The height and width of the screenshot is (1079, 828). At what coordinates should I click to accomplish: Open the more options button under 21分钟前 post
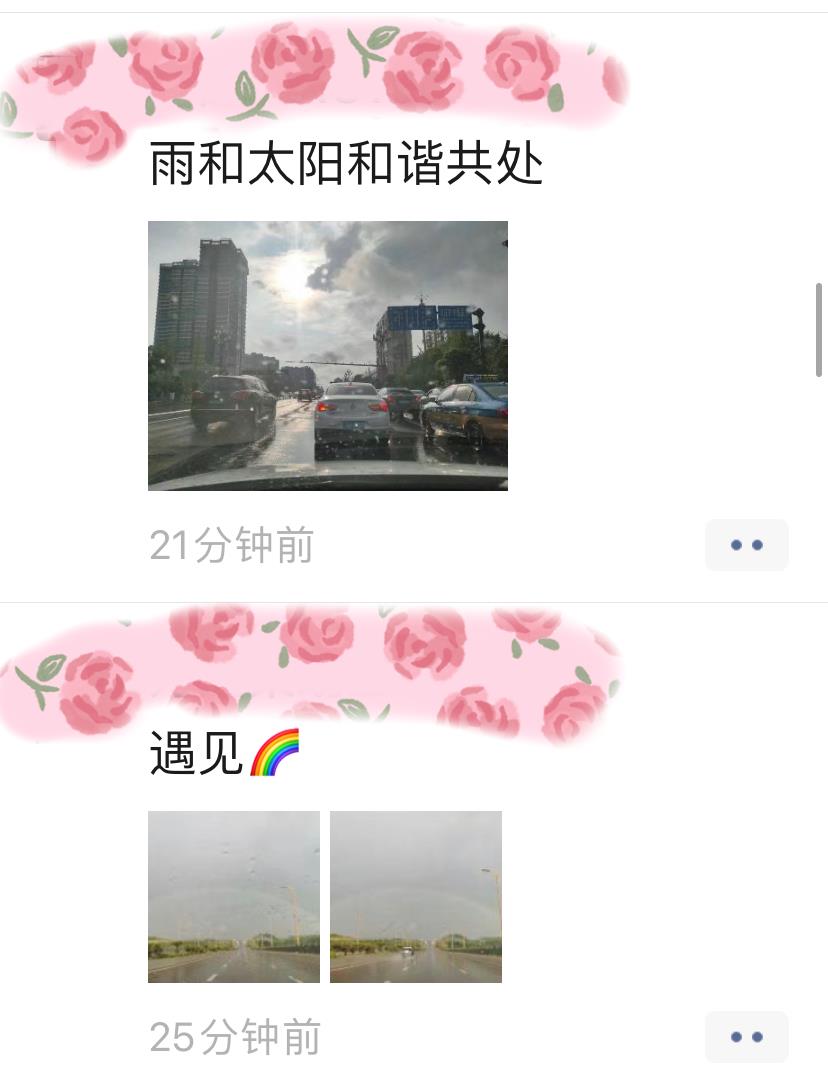746,545
